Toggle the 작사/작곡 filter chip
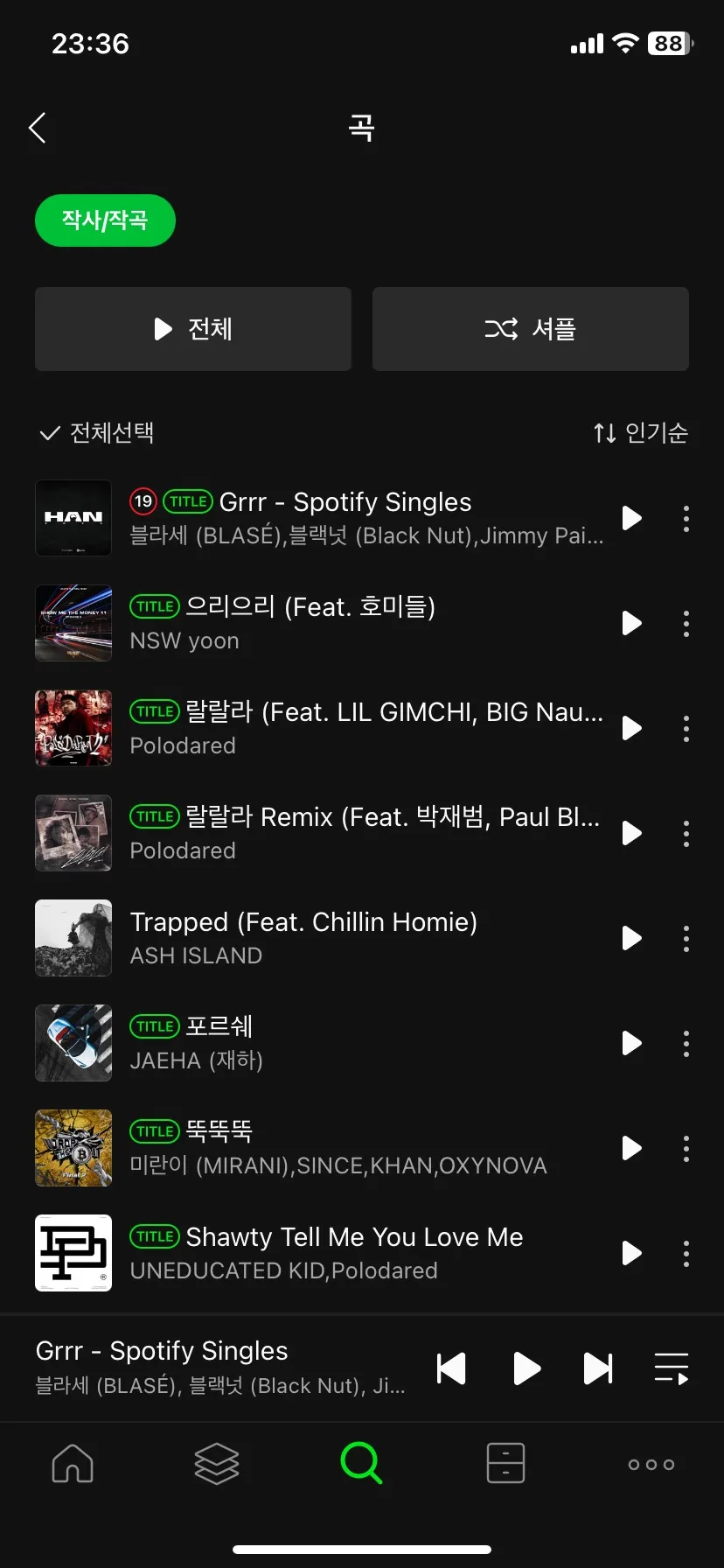Image resolution: width=724 pixels, height=1568 pixels. click(105, 220)
